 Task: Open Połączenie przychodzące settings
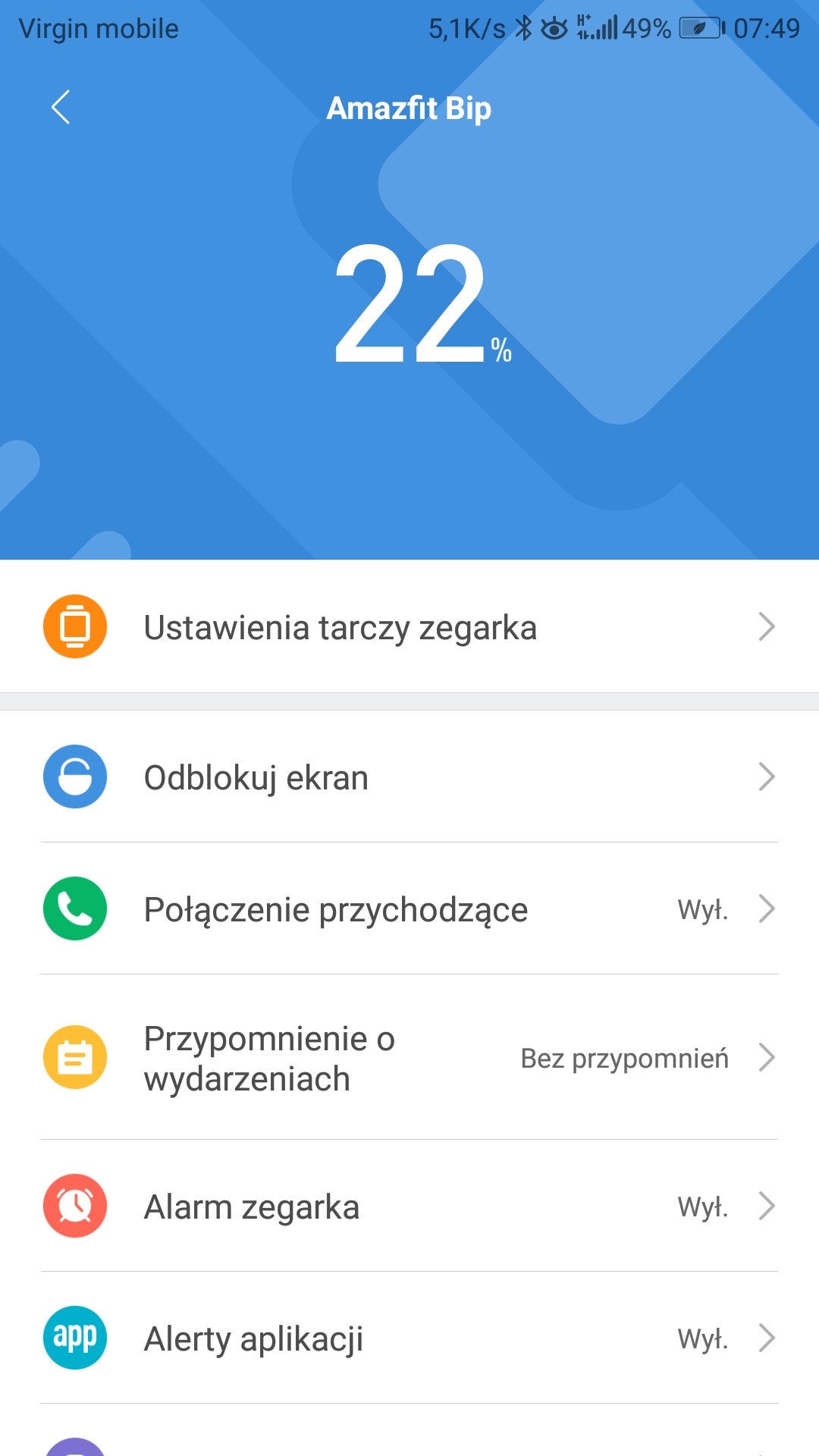click(409, 908)
